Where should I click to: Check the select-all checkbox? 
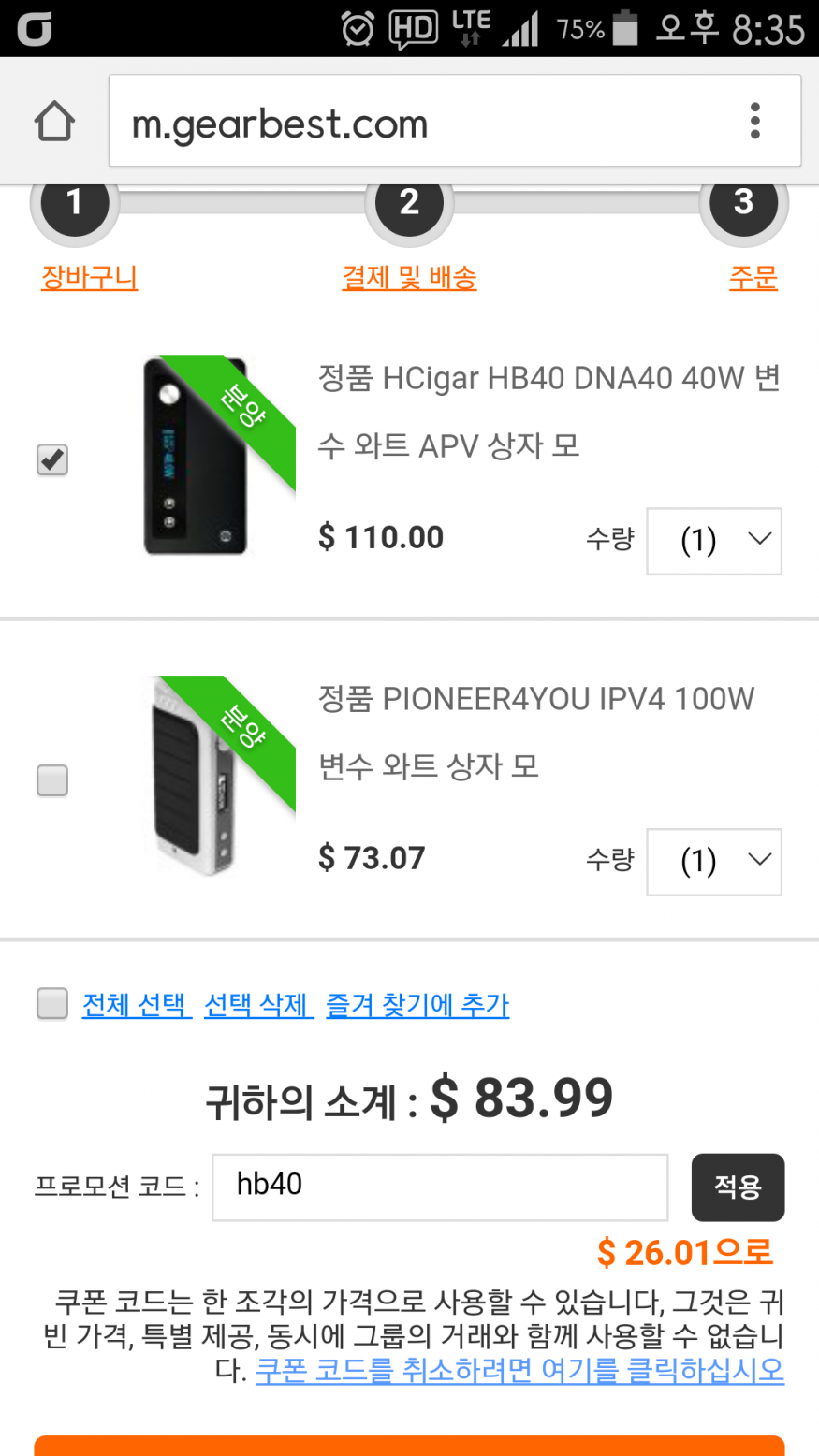[x=52, y=1004]
